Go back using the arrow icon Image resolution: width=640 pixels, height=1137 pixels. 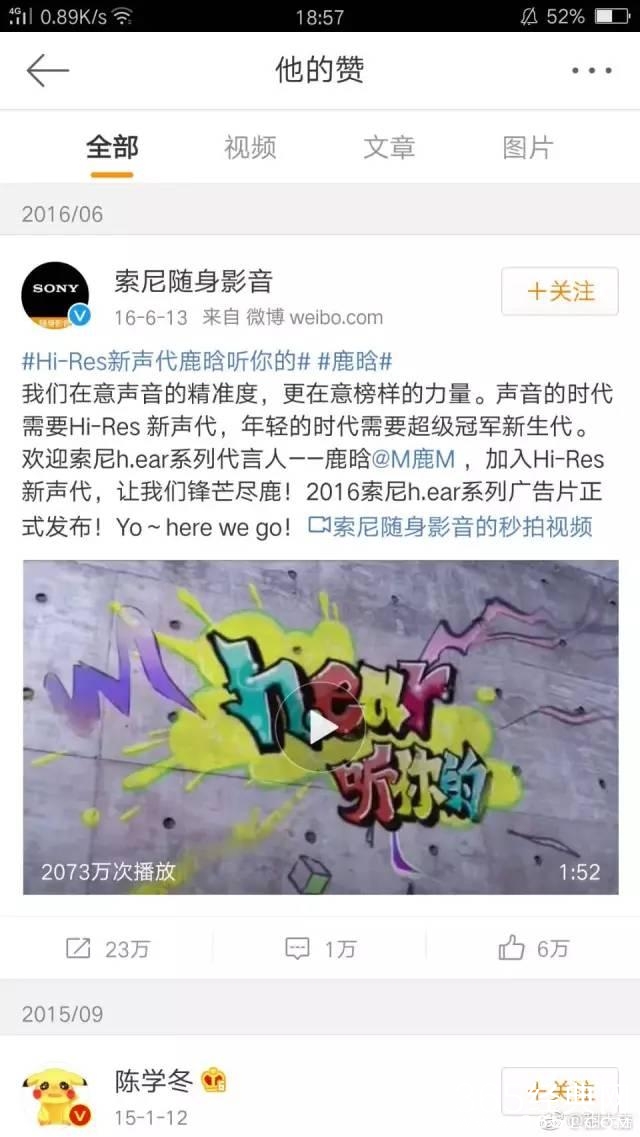(x=47, y=71)
